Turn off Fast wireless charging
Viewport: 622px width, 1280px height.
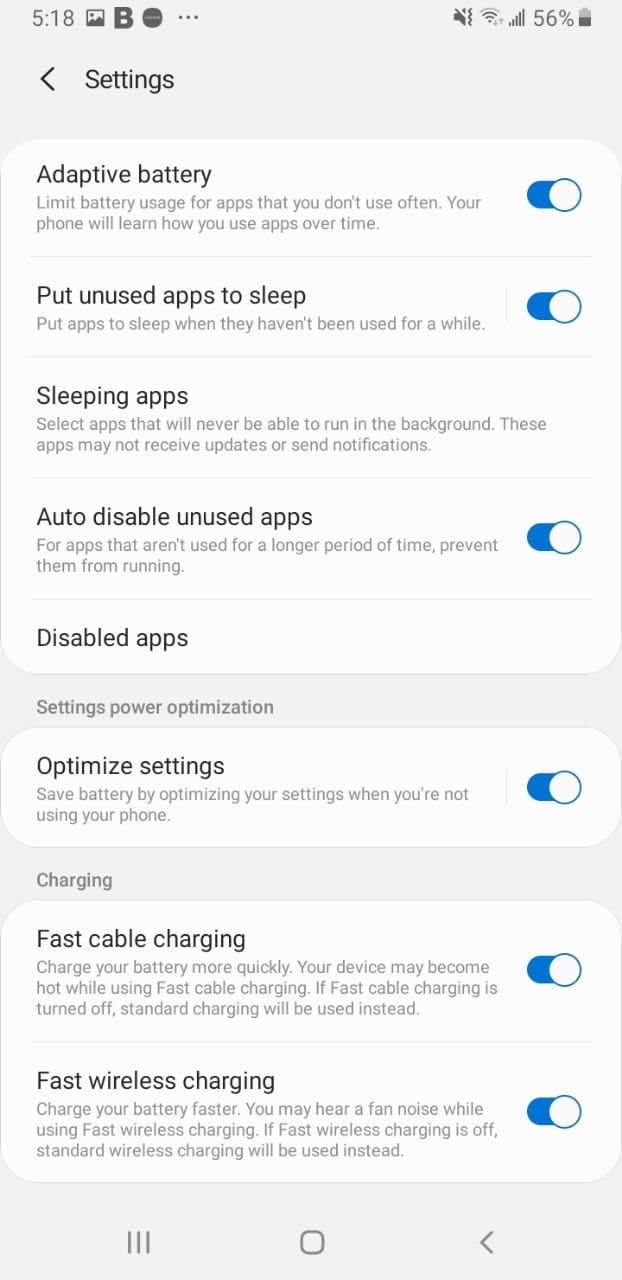pyautogui.click(x=554, y=1112)
